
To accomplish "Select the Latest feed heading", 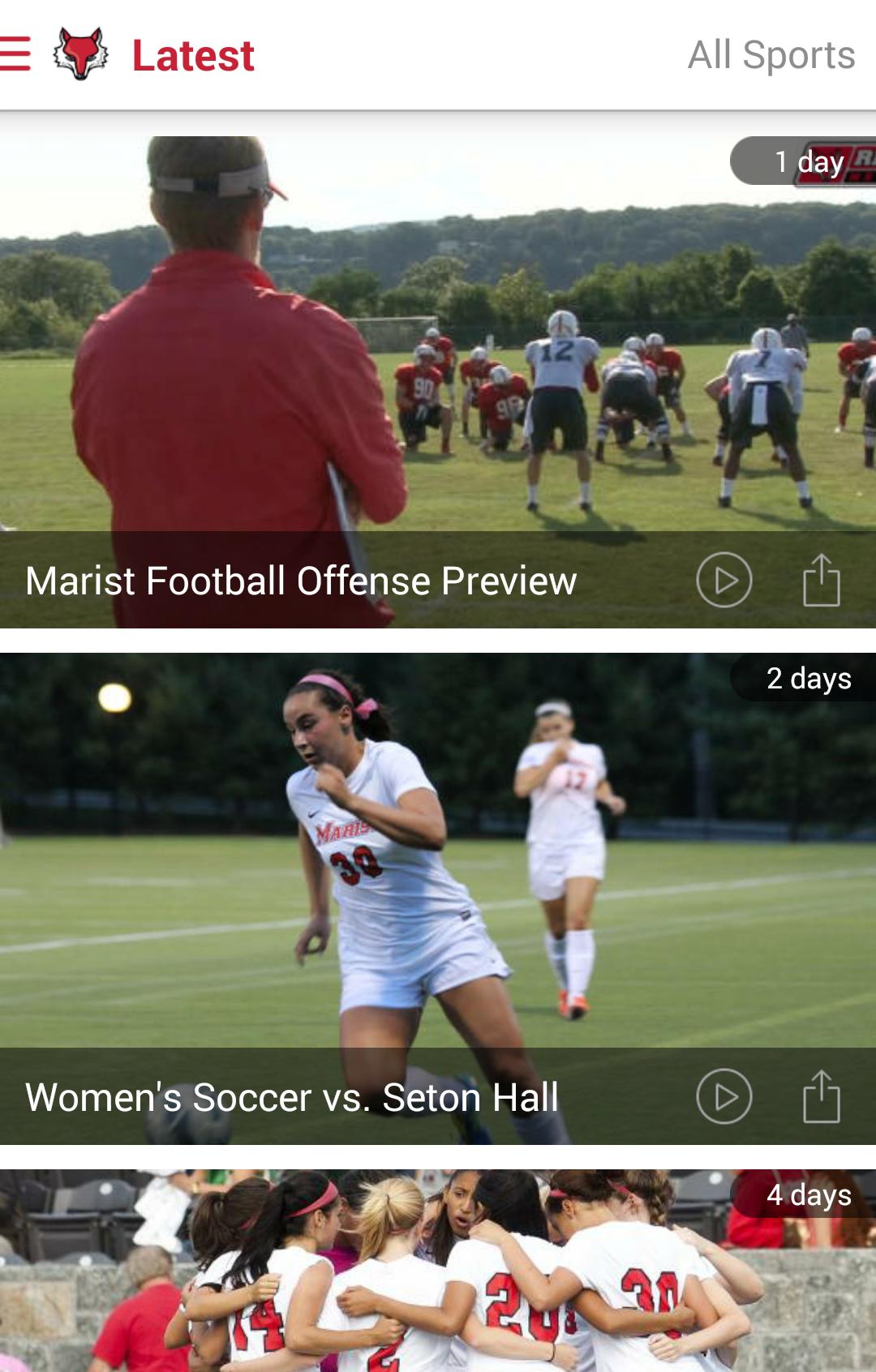I will click(191, 54).
